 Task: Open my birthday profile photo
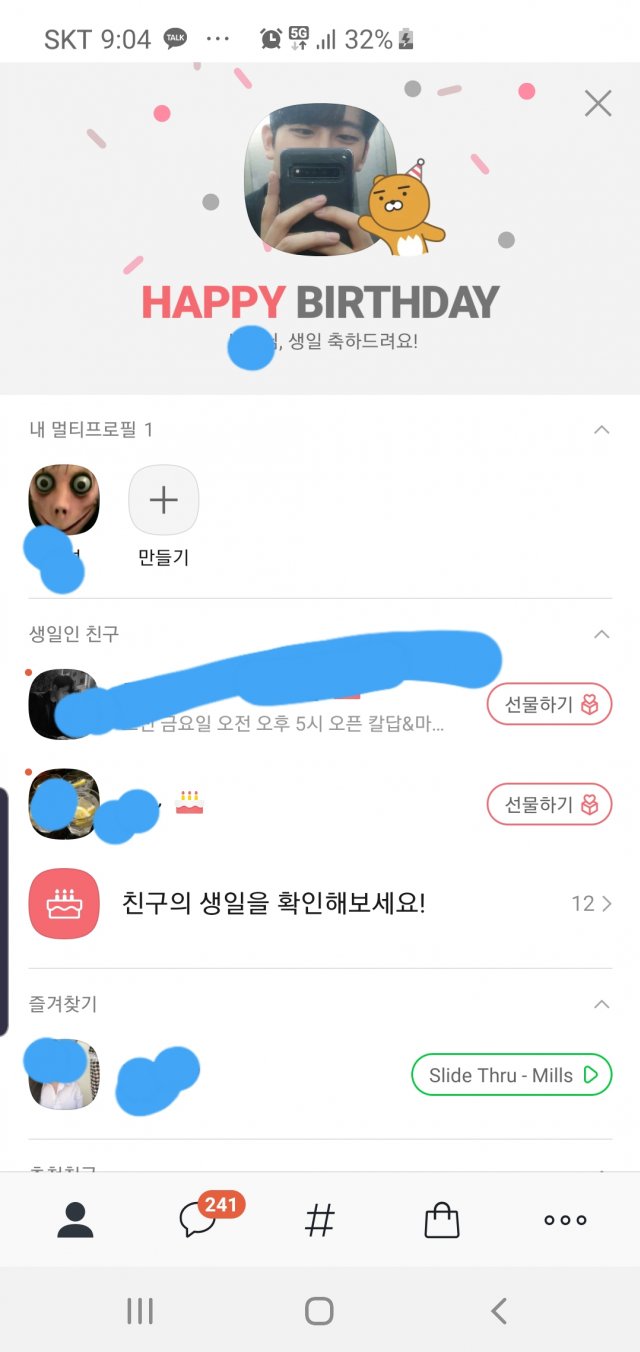[320, 180]
